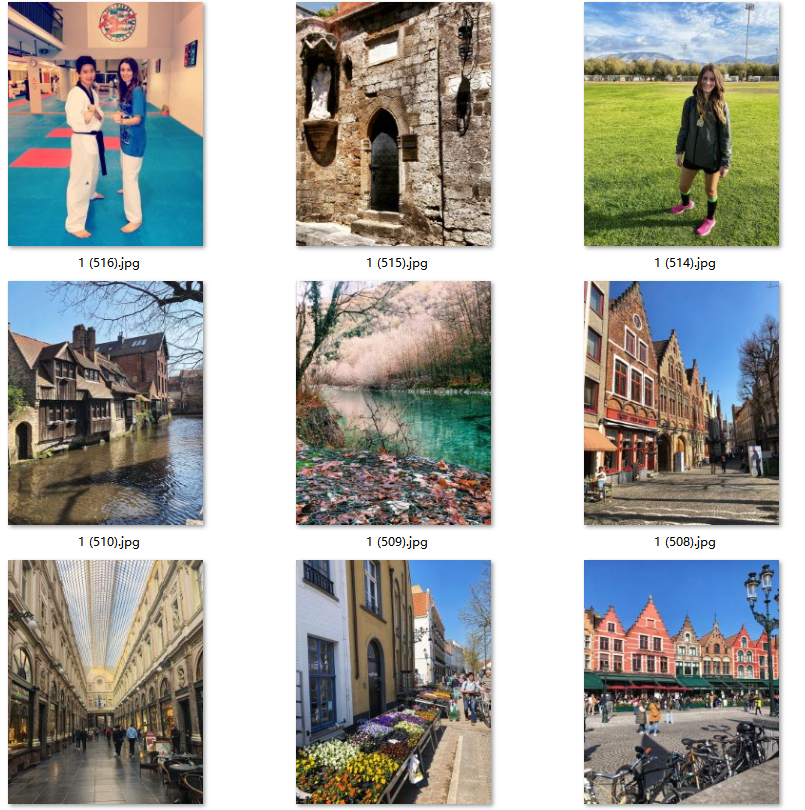View the picture 1 (510).jpg
Screen dimensions: 805x810
click(106, 403)
